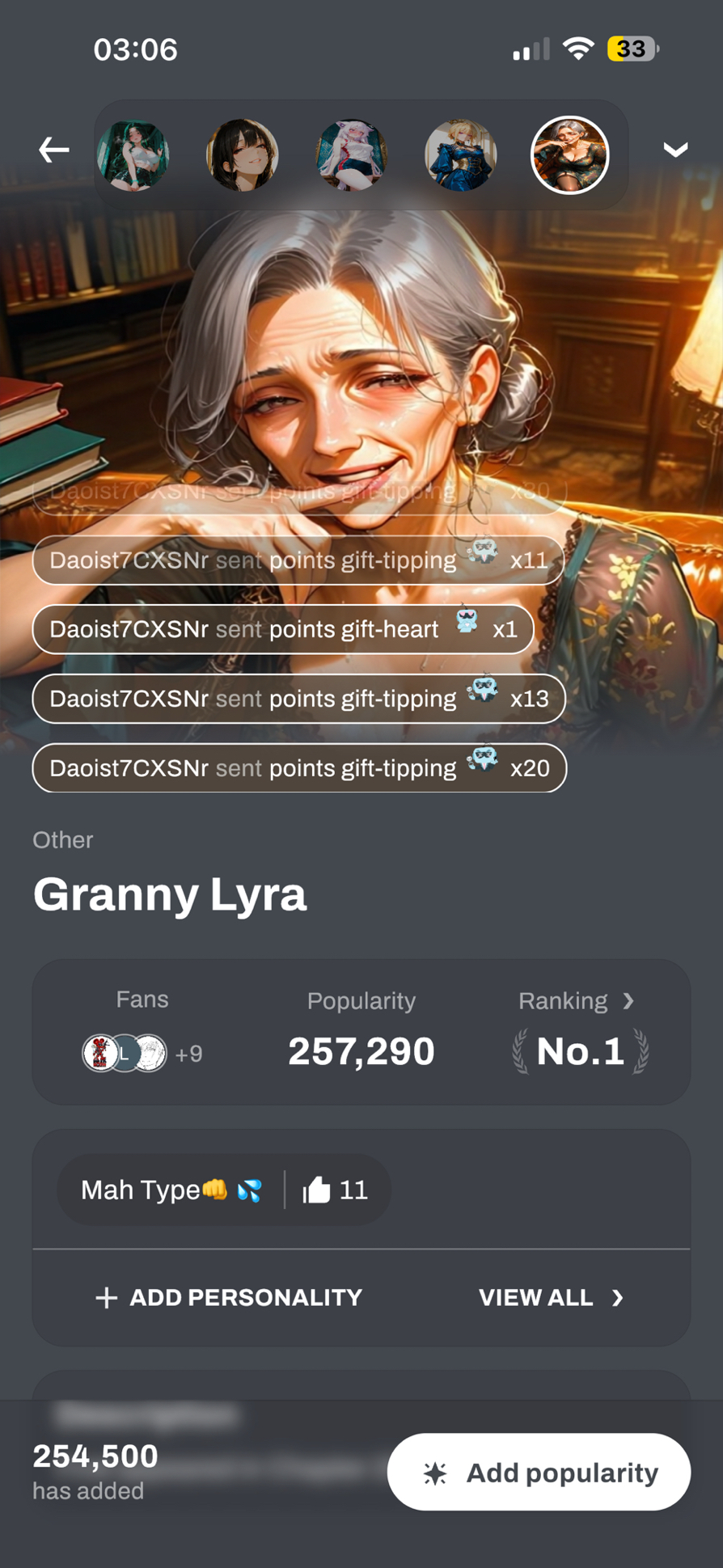Image resolution: width=723 pixels, height=1568 pixels.
Task: Go back using the arrow icon
Action: click(x=54, y=150)
